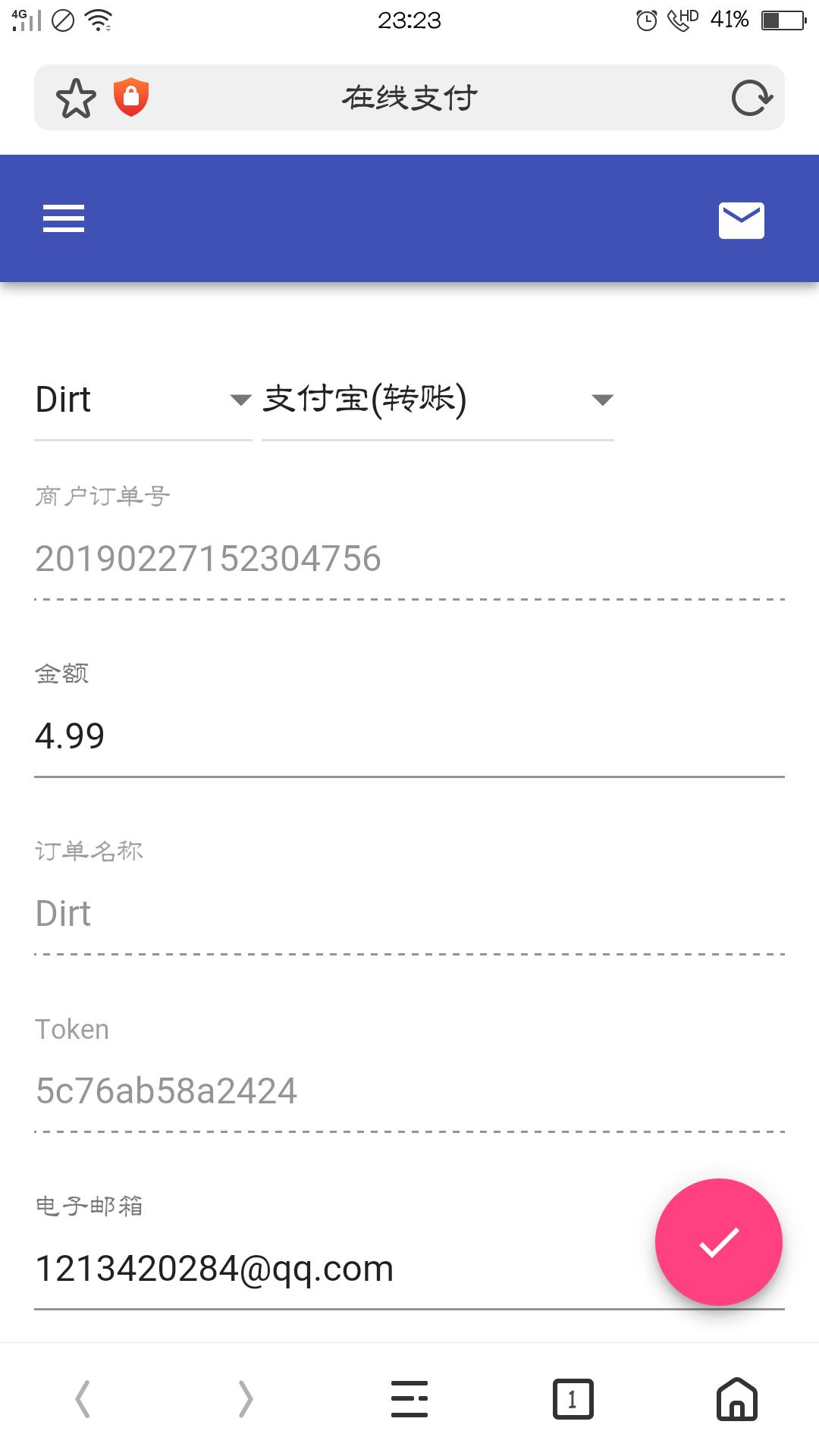Tap the 在线支付 page title
The width and height of the screenshot is (819, 1456).
[409, 96]
